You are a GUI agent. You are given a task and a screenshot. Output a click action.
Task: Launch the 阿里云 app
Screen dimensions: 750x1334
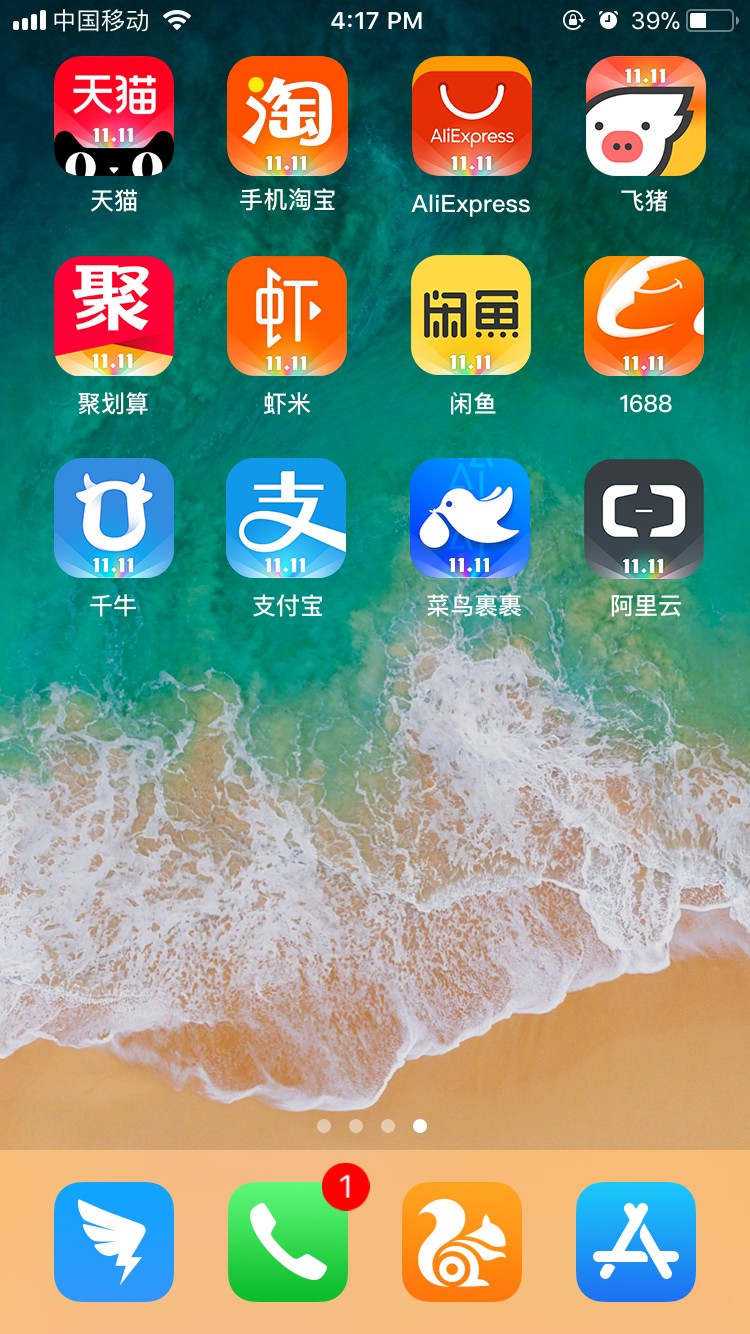coord(645,518)
